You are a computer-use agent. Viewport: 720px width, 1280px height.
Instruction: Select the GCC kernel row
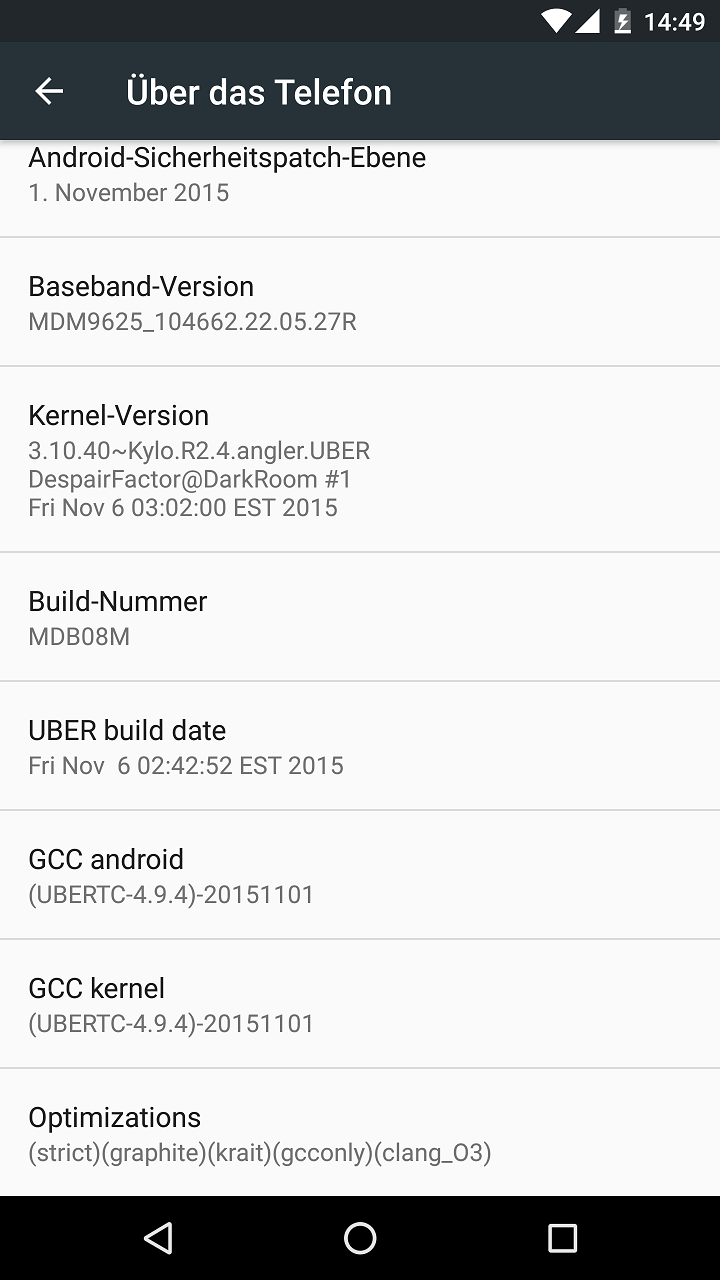click(x=360, y=1004)
